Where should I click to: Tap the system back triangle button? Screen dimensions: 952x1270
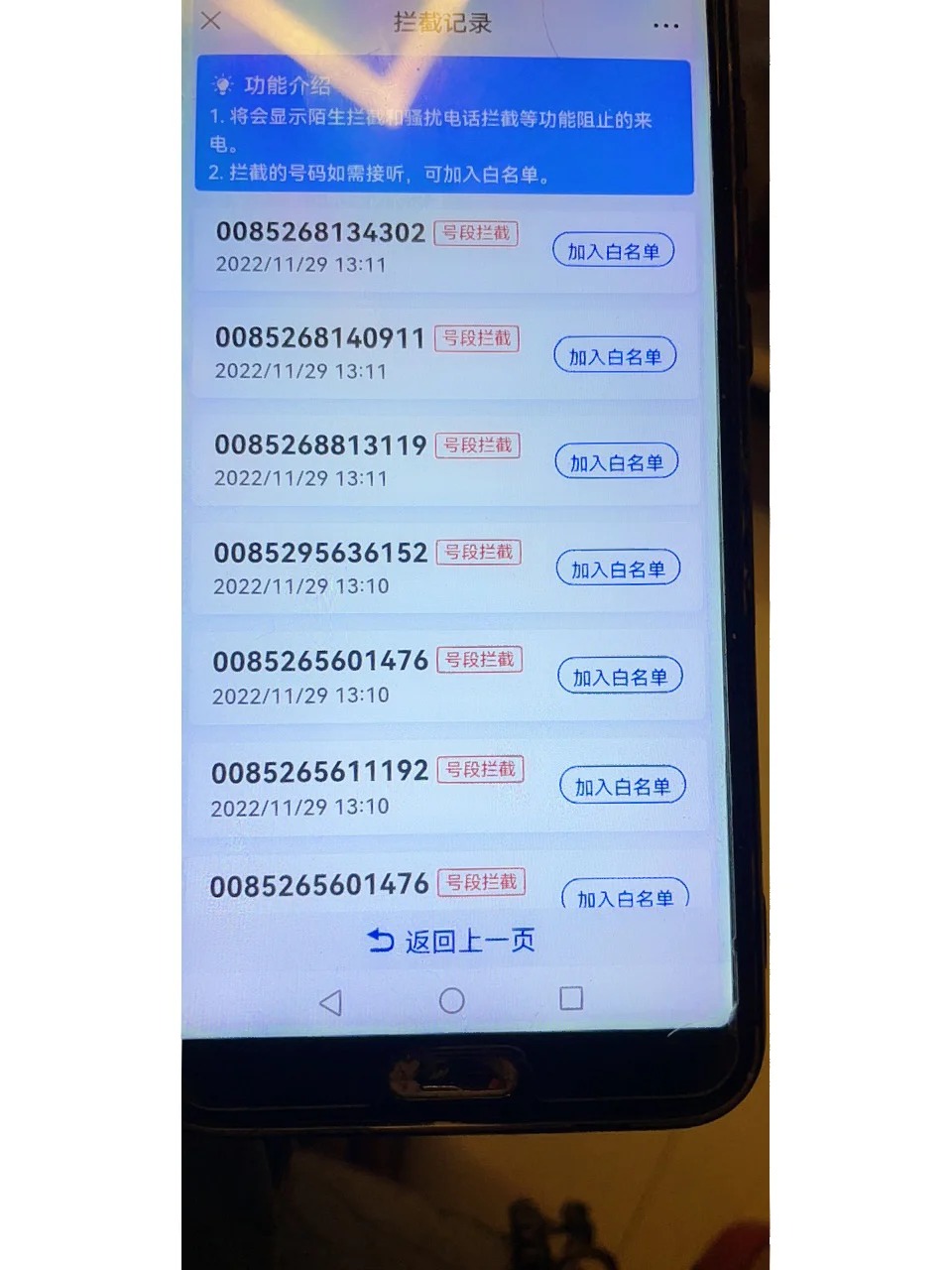[x=331, y=1003]
